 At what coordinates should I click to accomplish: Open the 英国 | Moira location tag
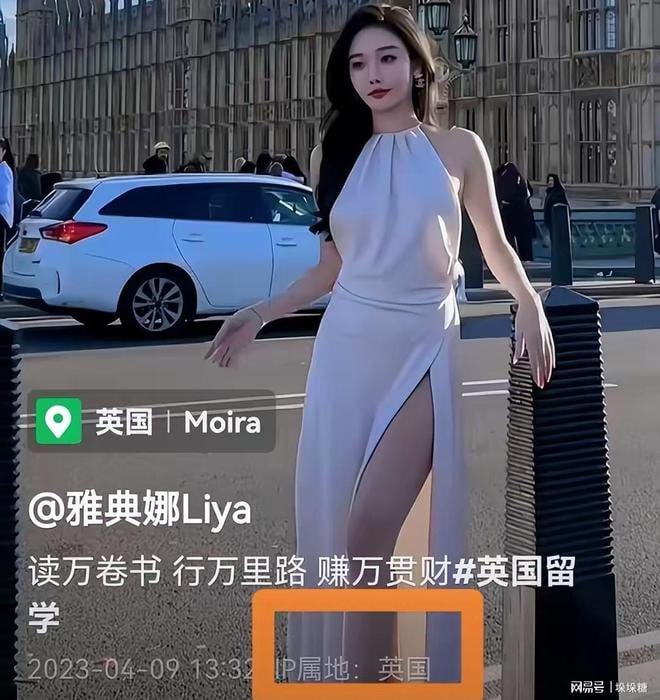(x=151, y=421)
